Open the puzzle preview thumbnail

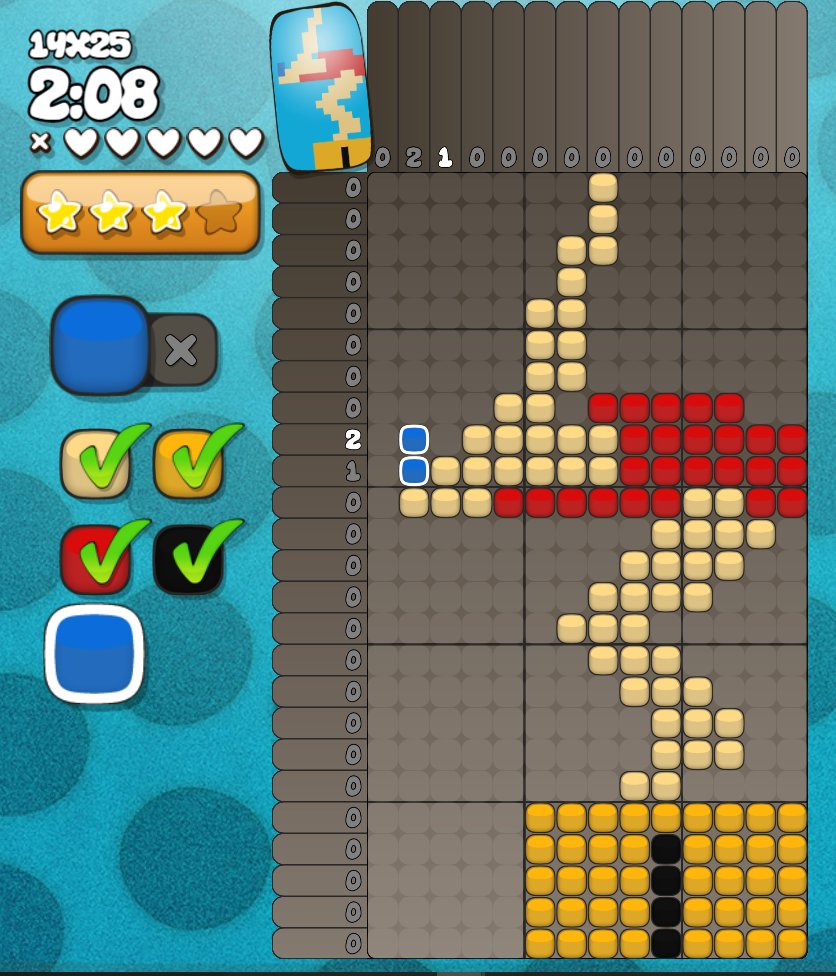[320, 88]
